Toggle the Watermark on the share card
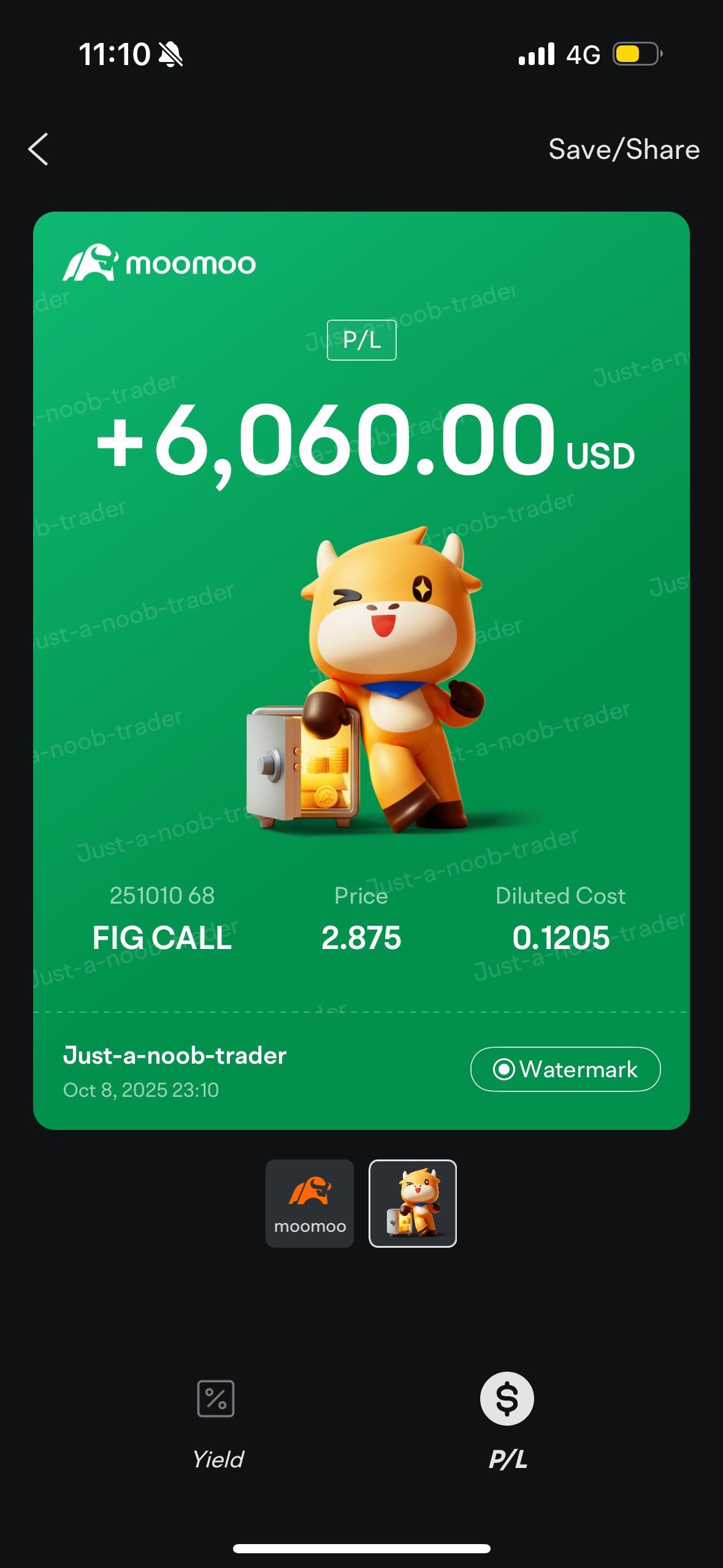Viewport: 723px width, 1568px height. (564, 1069)
